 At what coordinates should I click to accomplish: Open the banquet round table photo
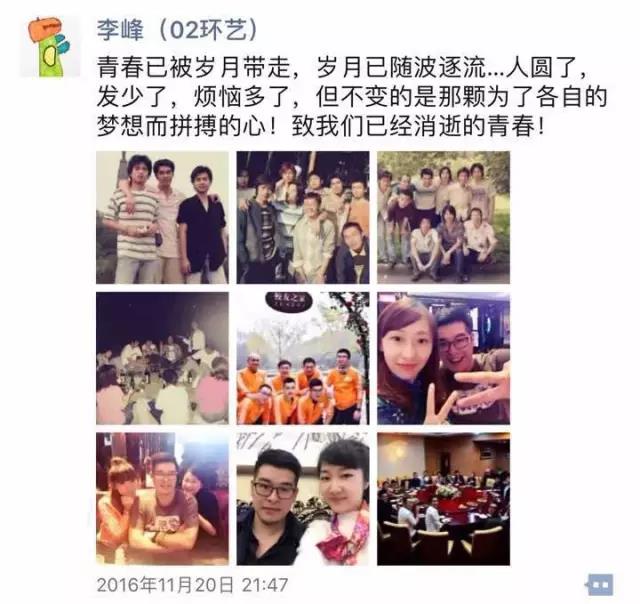[443, 499]
